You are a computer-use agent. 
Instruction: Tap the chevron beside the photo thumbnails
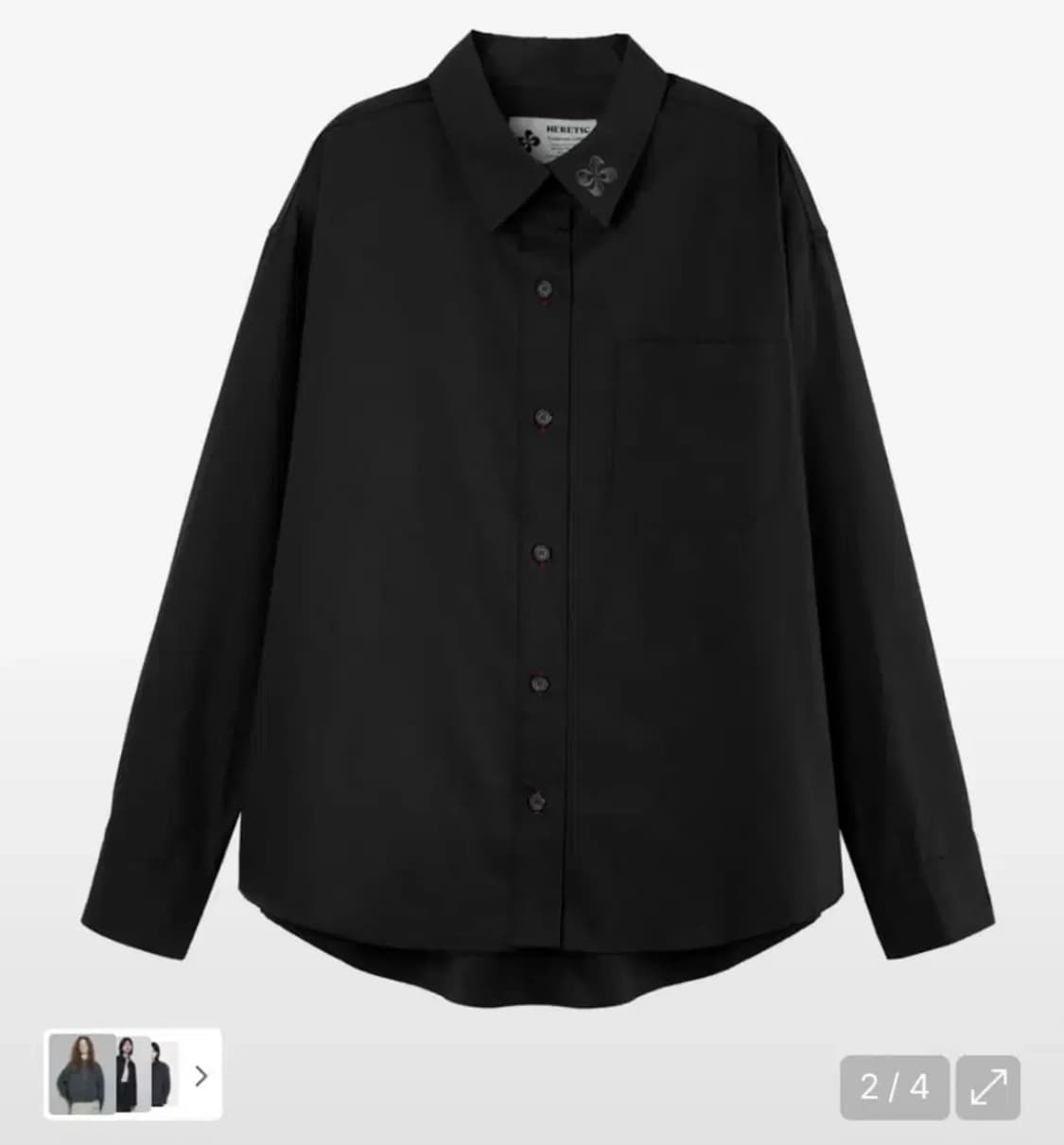coord(201,1075)
